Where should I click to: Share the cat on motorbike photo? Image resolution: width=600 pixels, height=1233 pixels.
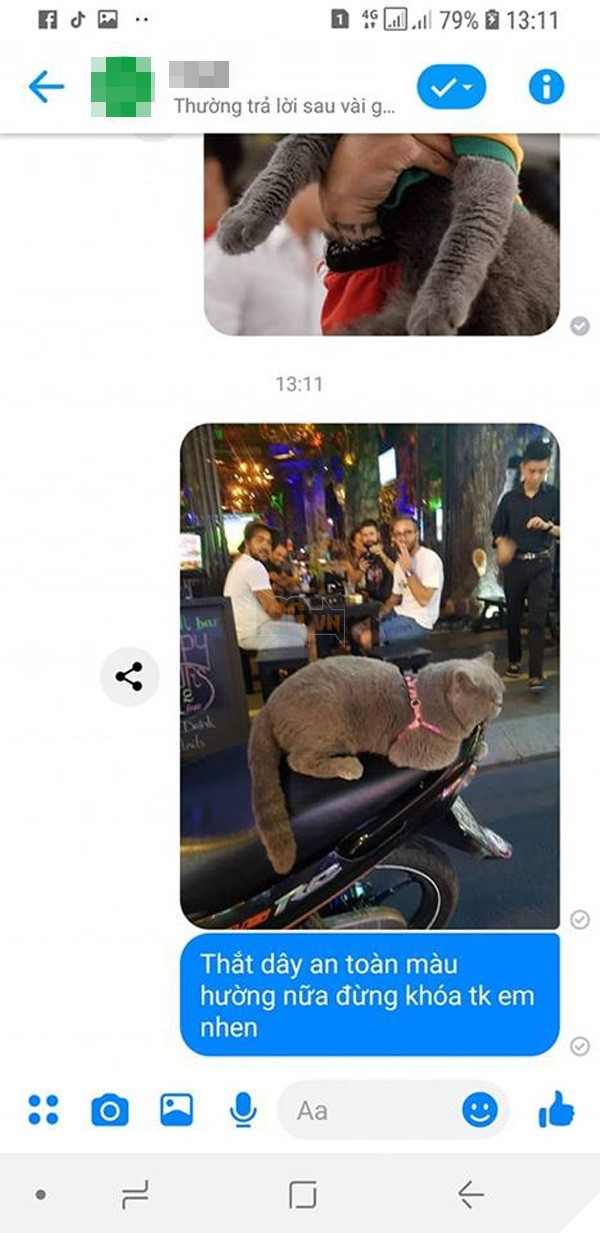[130, 677]
